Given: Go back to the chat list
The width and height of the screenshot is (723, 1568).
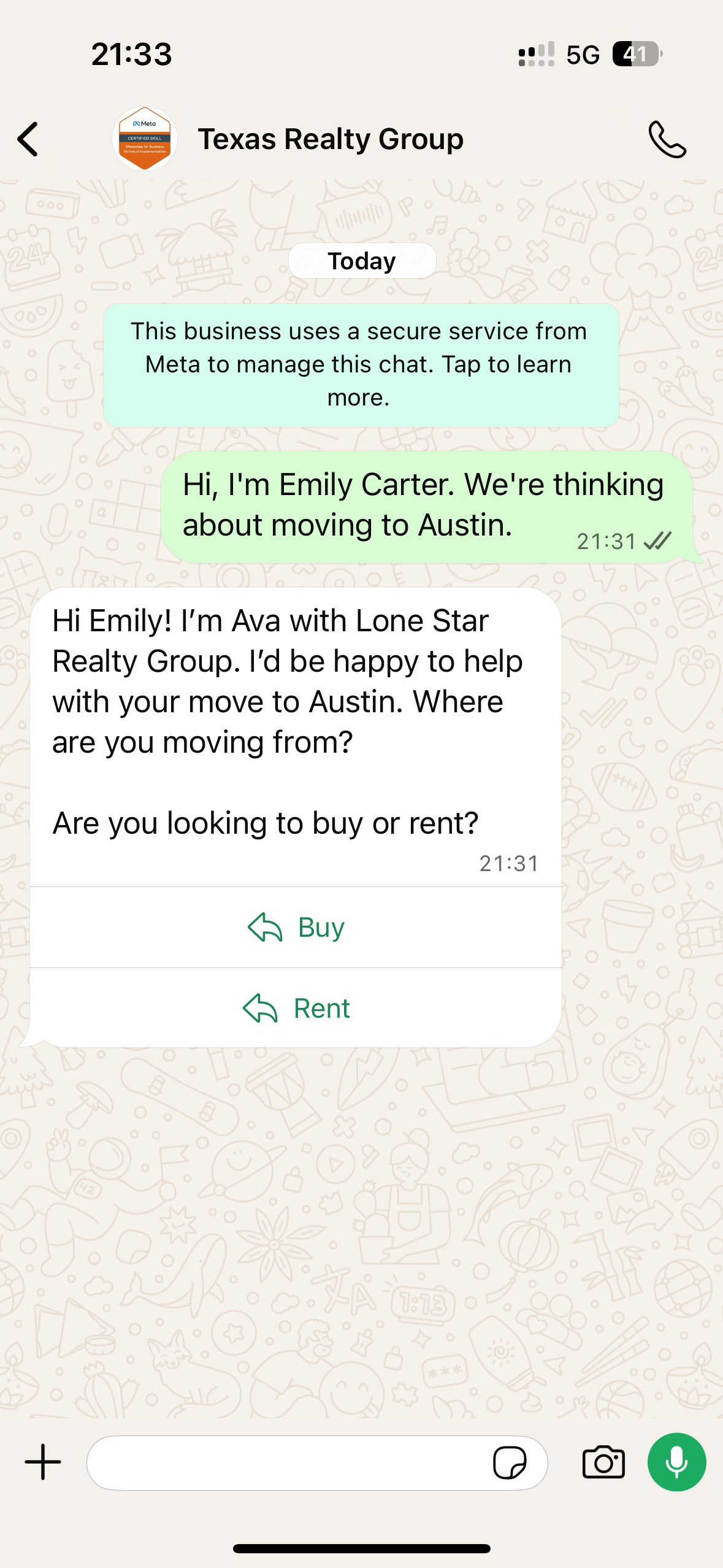Looking at the screenshot, I should click(x=28, y=139).
